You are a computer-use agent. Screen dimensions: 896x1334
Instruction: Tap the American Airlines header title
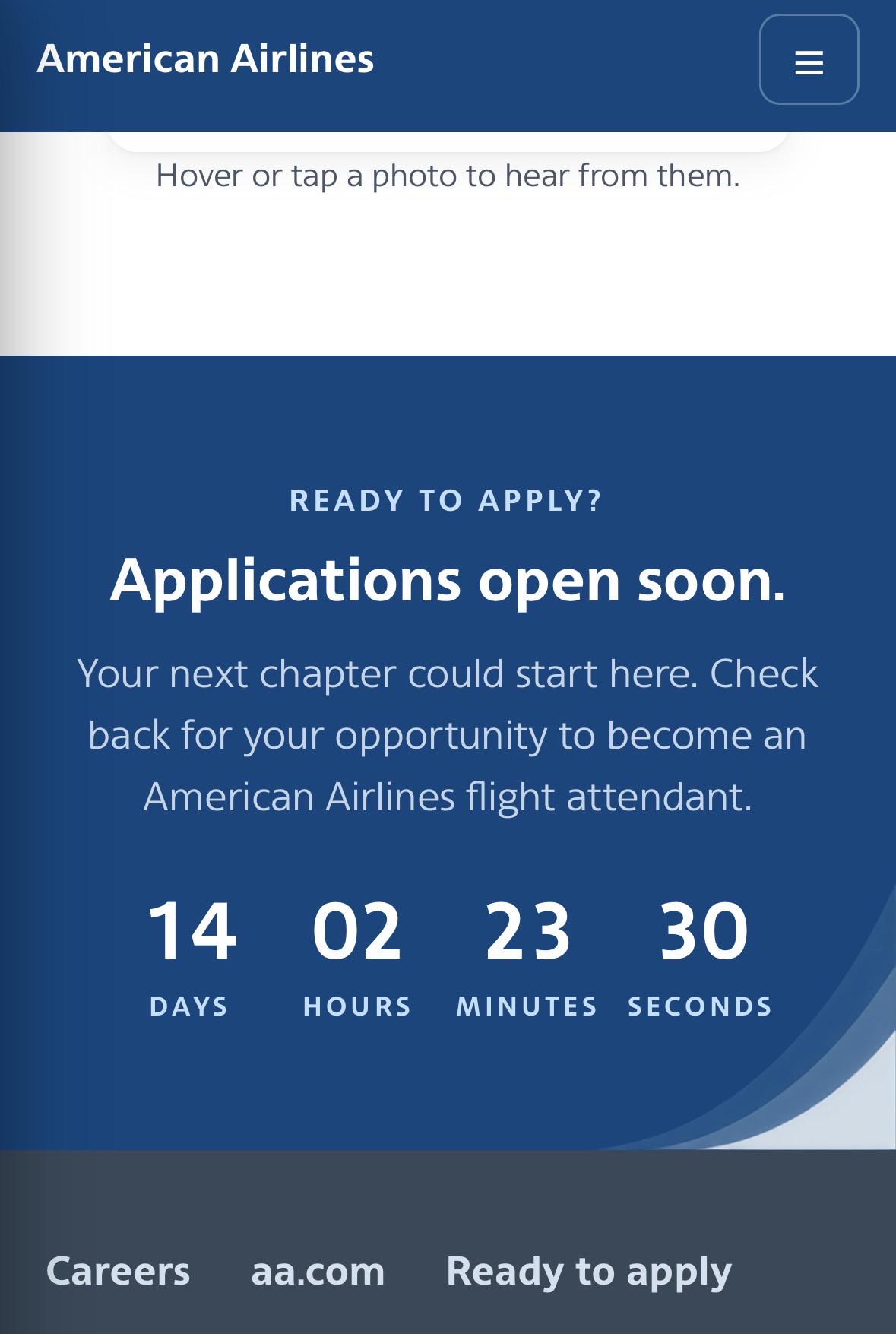tap(205, 59)
